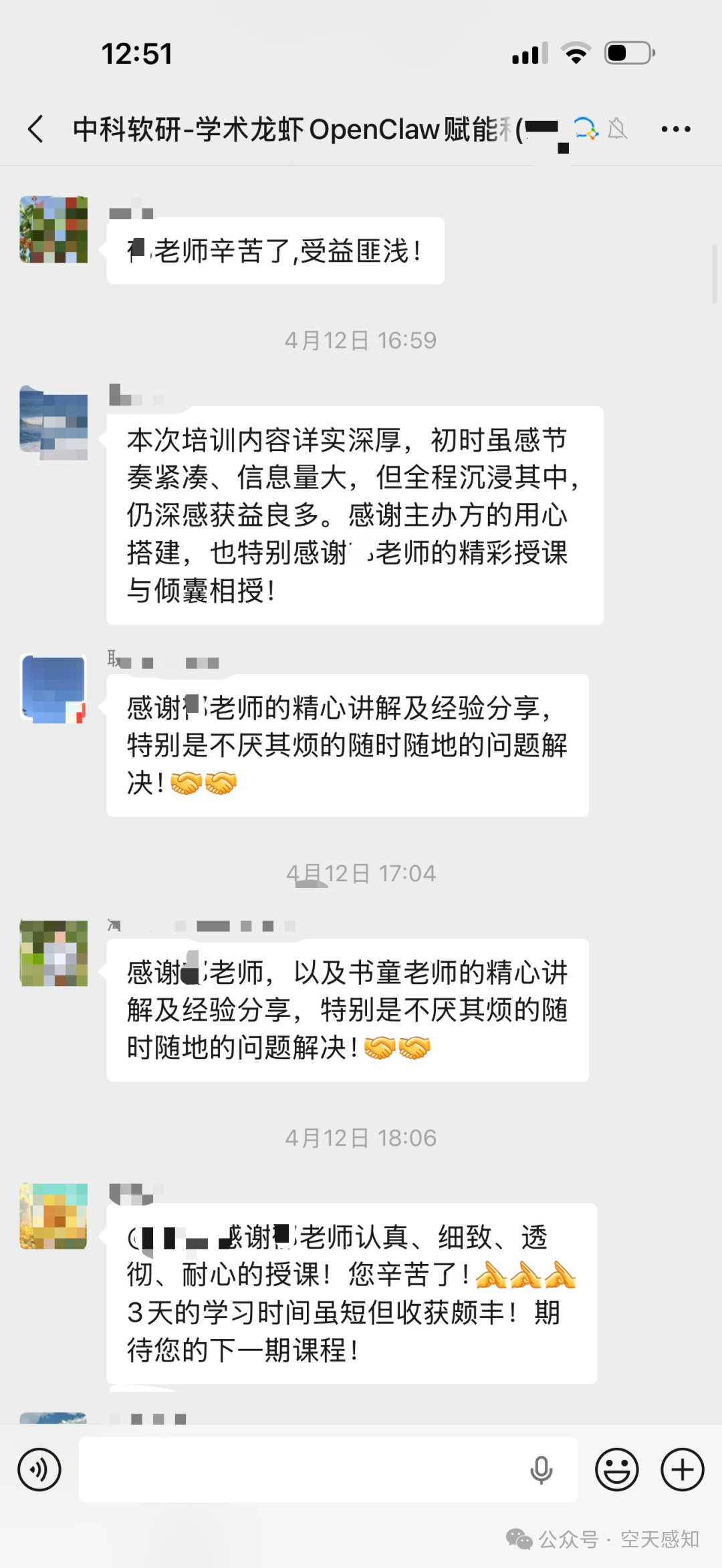Open avatar of sender of 本次培训内容 message
The width and height of the screenshot is (722, 1568).
pyautogui.click(x=53, y=422)
